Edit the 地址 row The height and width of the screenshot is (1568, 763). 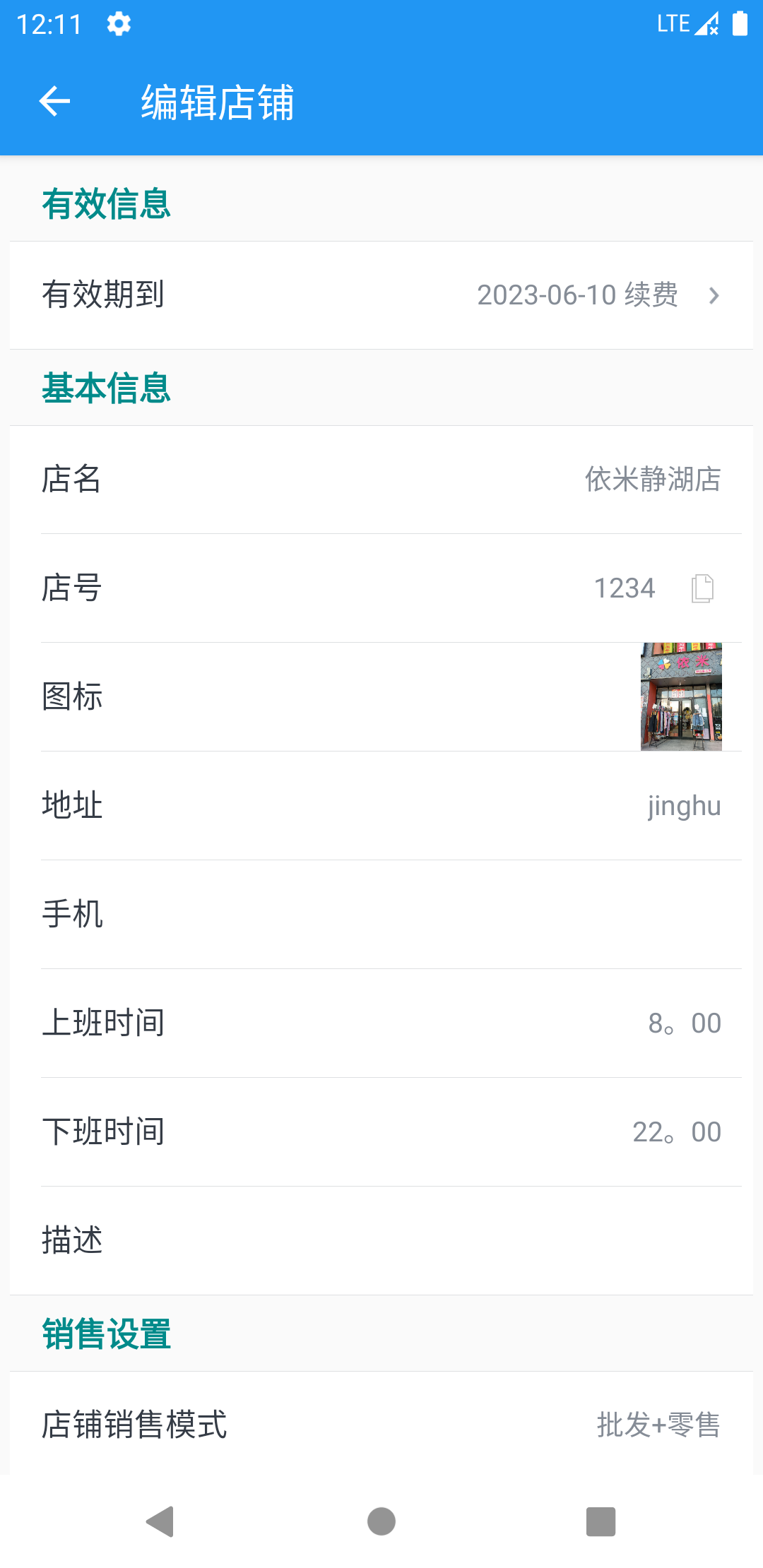coord(381,806)
